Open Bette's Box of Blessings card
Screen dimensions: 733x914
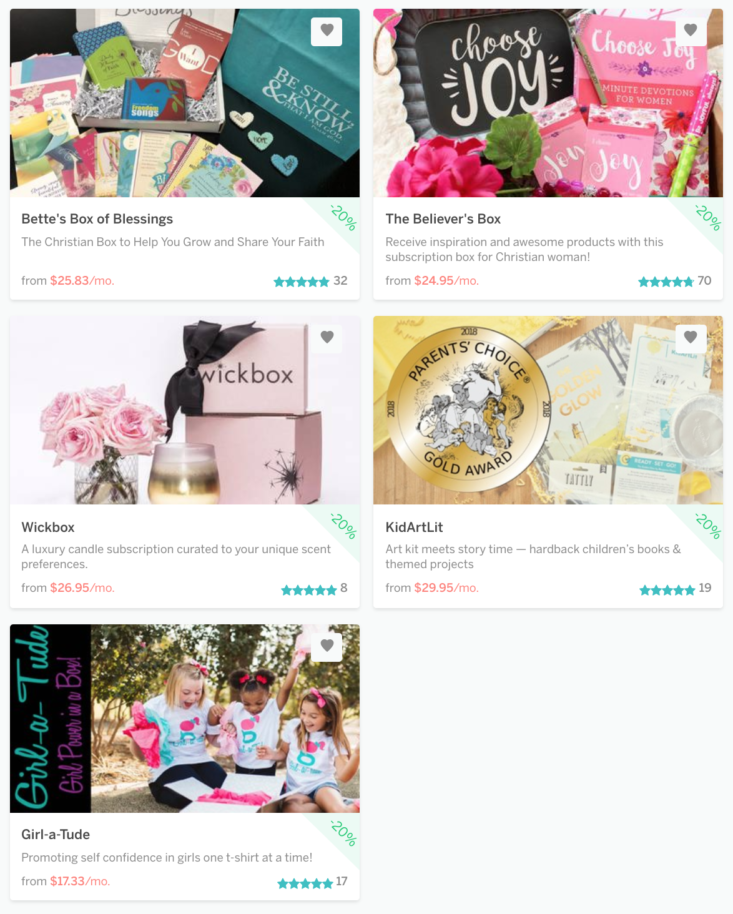click(97, 219)
